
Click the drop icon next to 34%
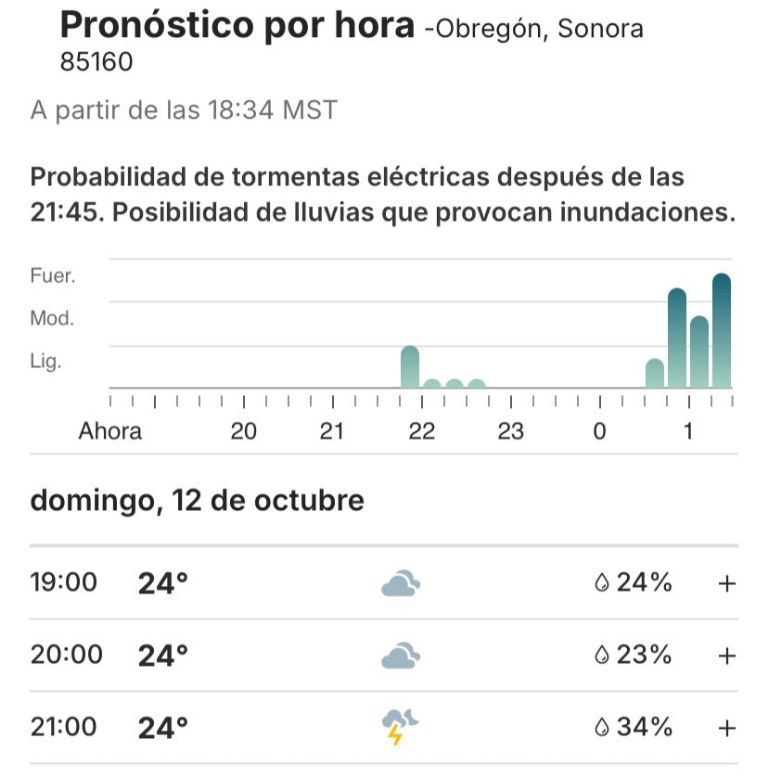tap(601, 727)
